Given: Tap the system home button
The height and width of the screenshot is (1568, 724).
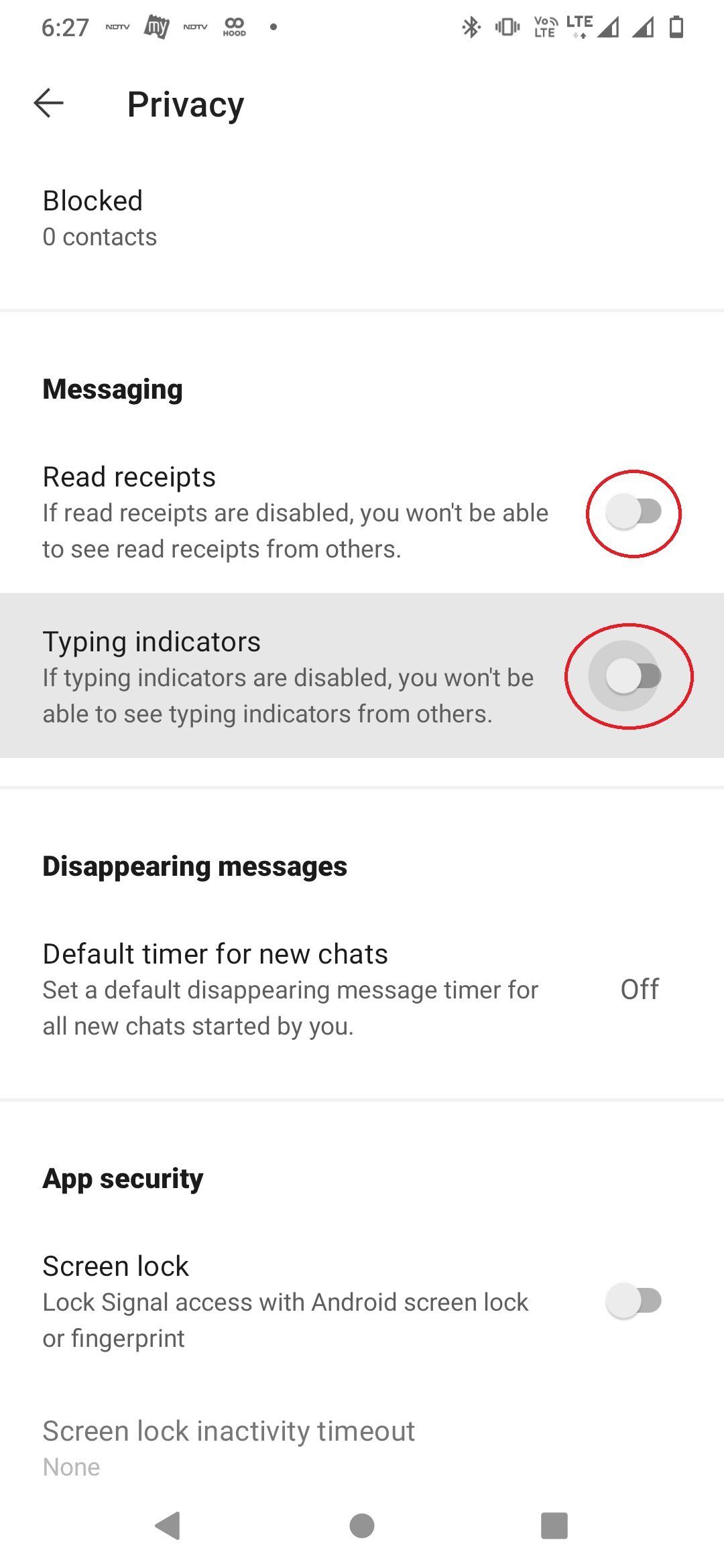Looking at the screenshot, I should (x=362, y=1526).
